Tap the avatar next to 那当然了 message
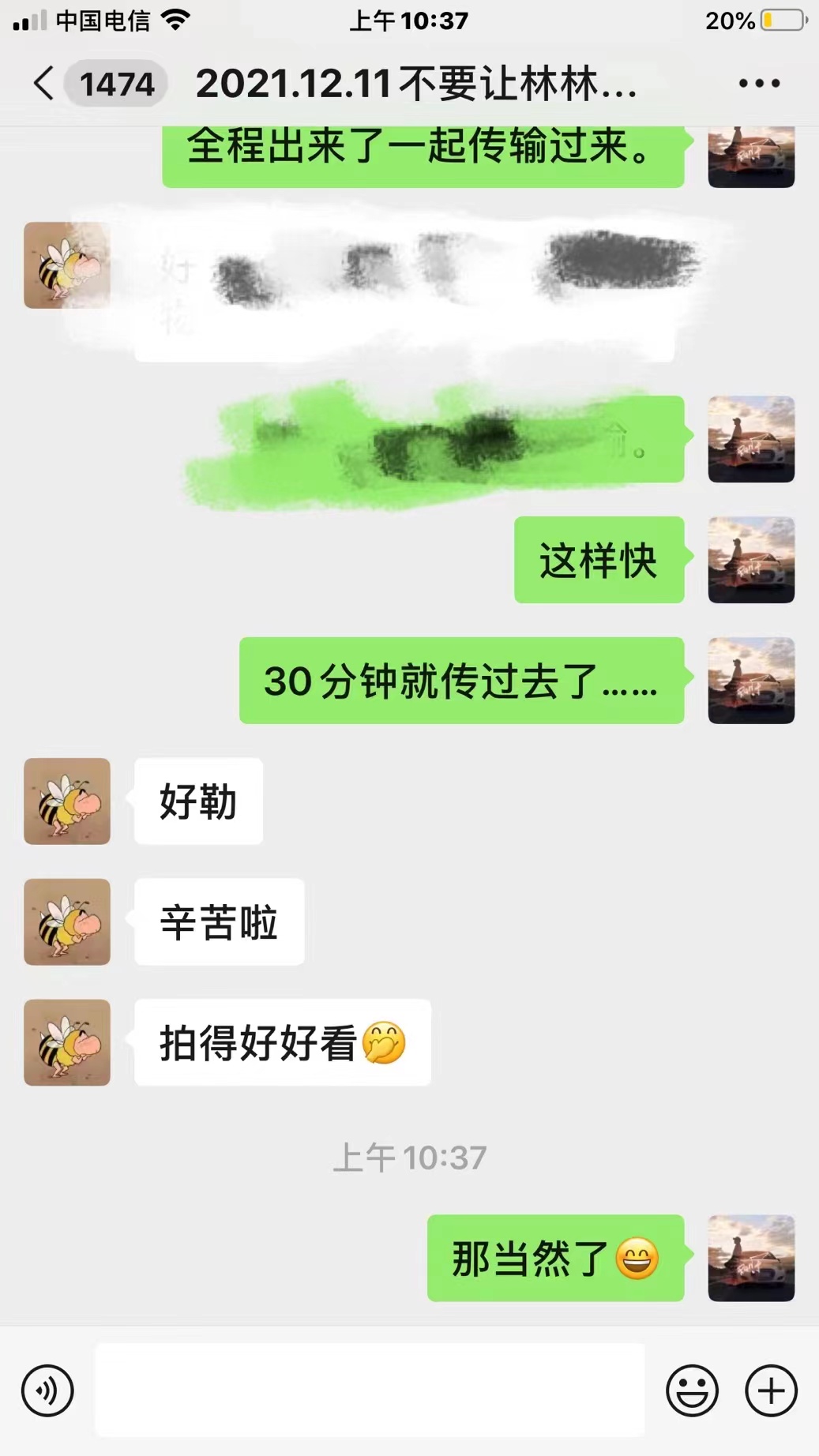Image resolution: width=819 pixels, height=1456 pixels. [x=751, y=1258]
